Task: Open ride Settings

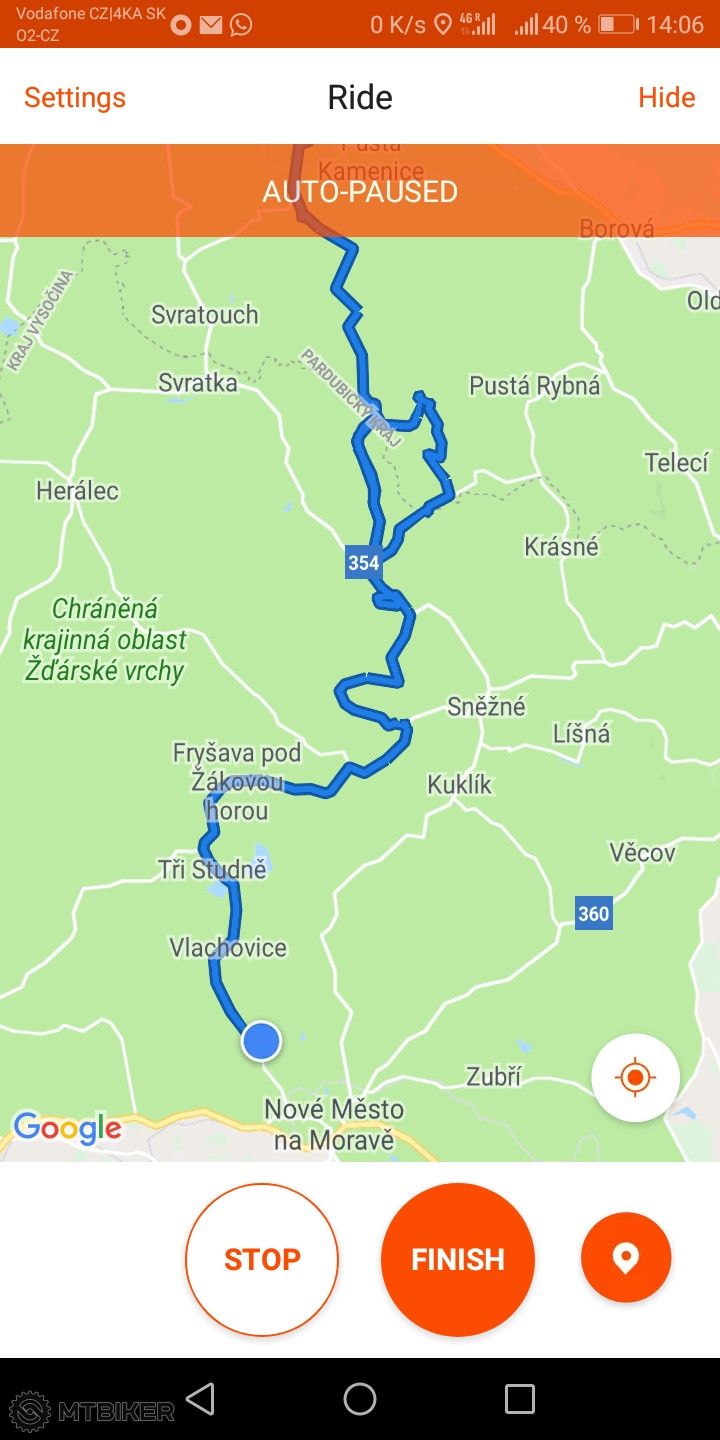Action: point(75,97)
